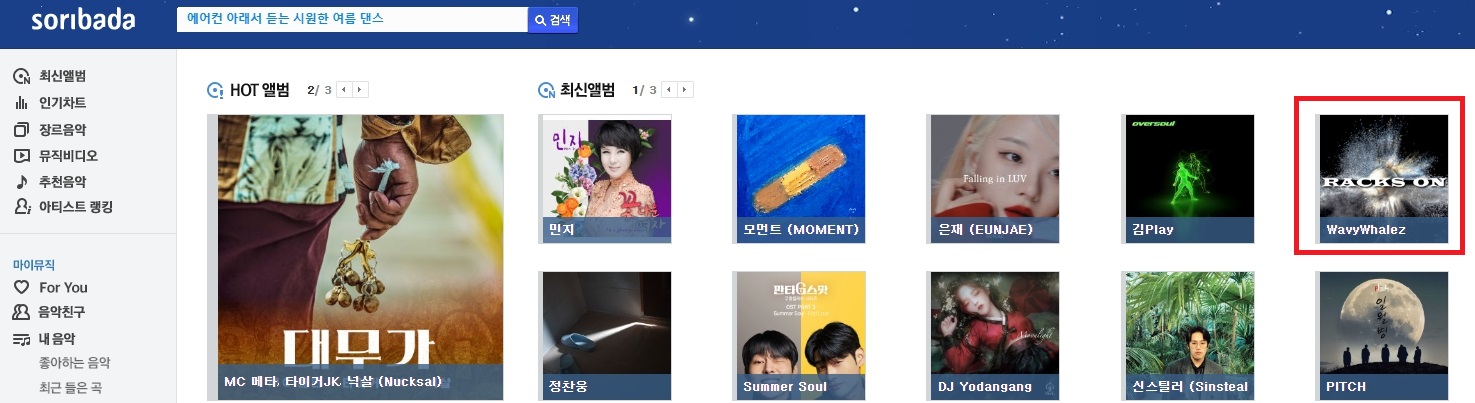Open 아티스트 랭킹 page
Viewport: 1475px width, 403px height.
click(75, 208)
